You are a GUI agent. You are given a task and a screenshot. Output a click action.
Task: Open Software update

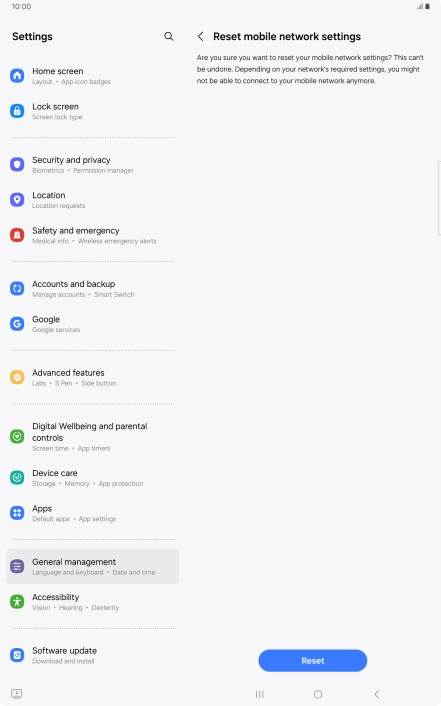tap(92, 655)
